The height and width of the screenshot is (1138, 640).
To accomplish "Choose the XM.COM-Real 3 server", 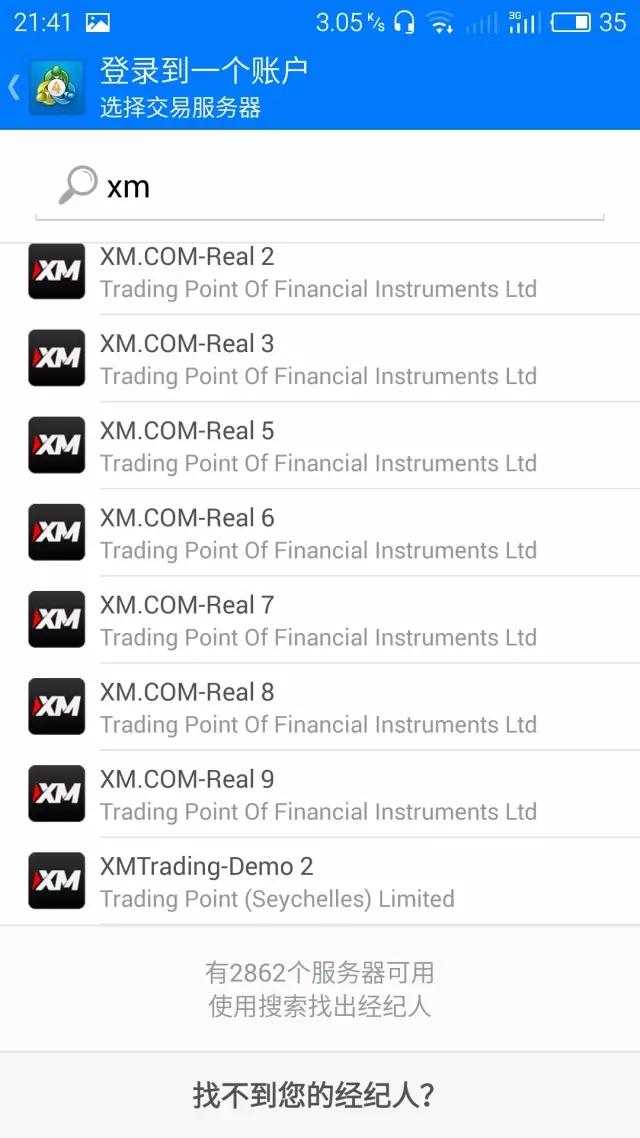I will tap(318, 359).
